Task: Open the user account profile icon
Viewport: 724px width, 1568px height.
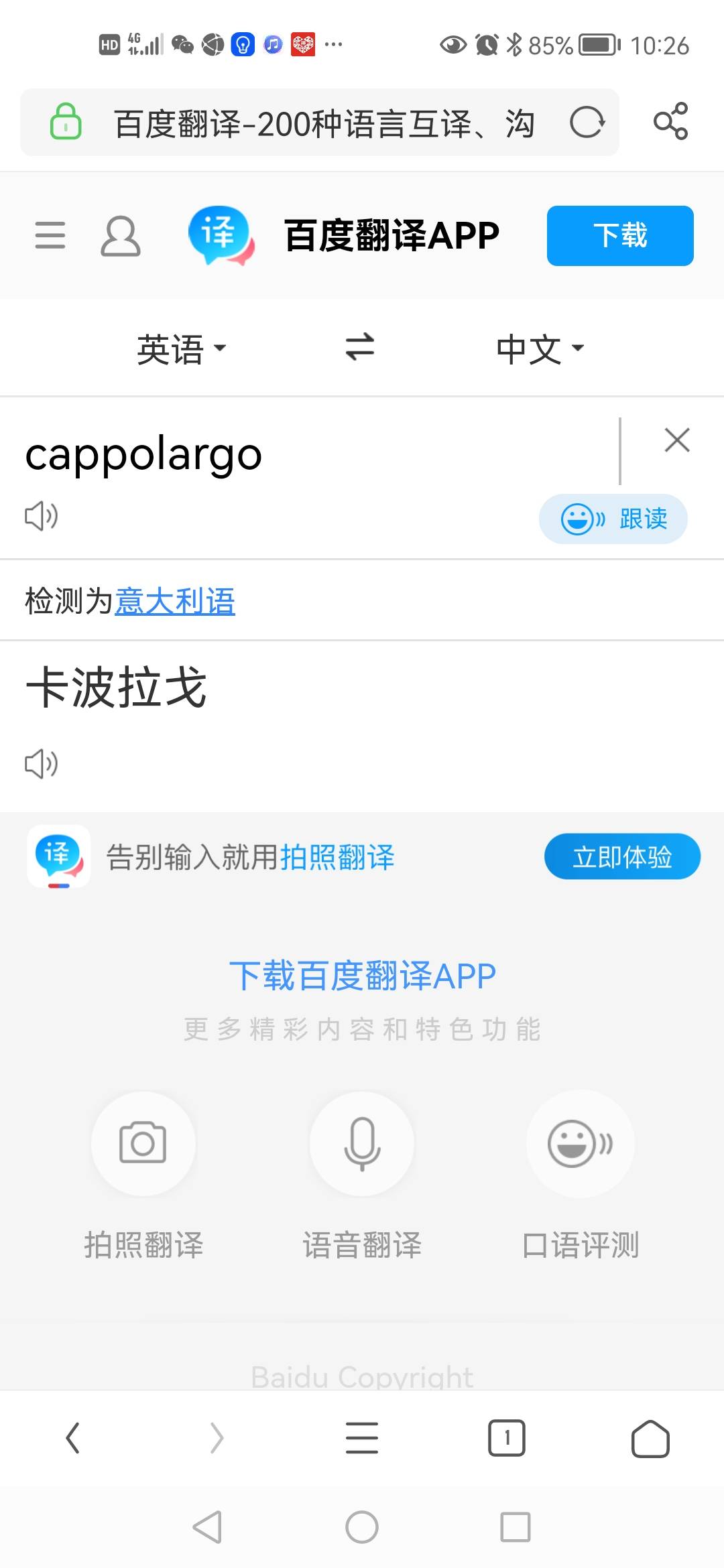Action: [x=121, y=236]
